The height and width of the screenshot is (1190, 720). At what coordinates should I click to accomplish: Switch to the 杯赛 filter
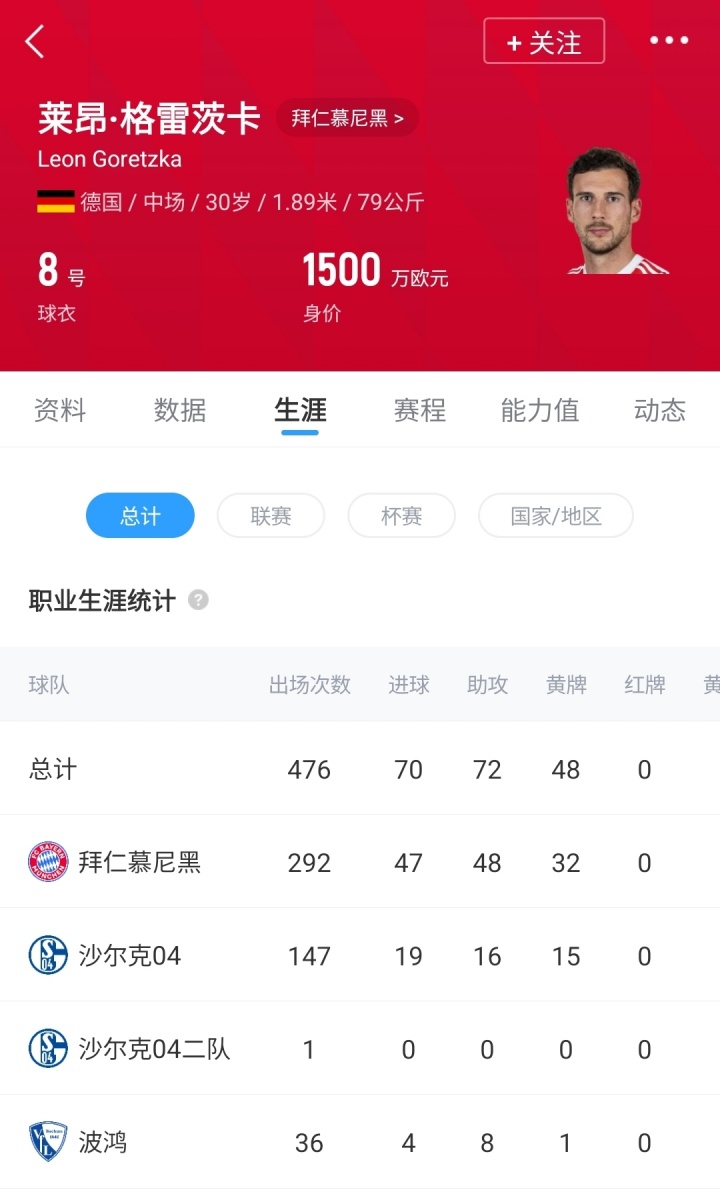coord(401,515)
